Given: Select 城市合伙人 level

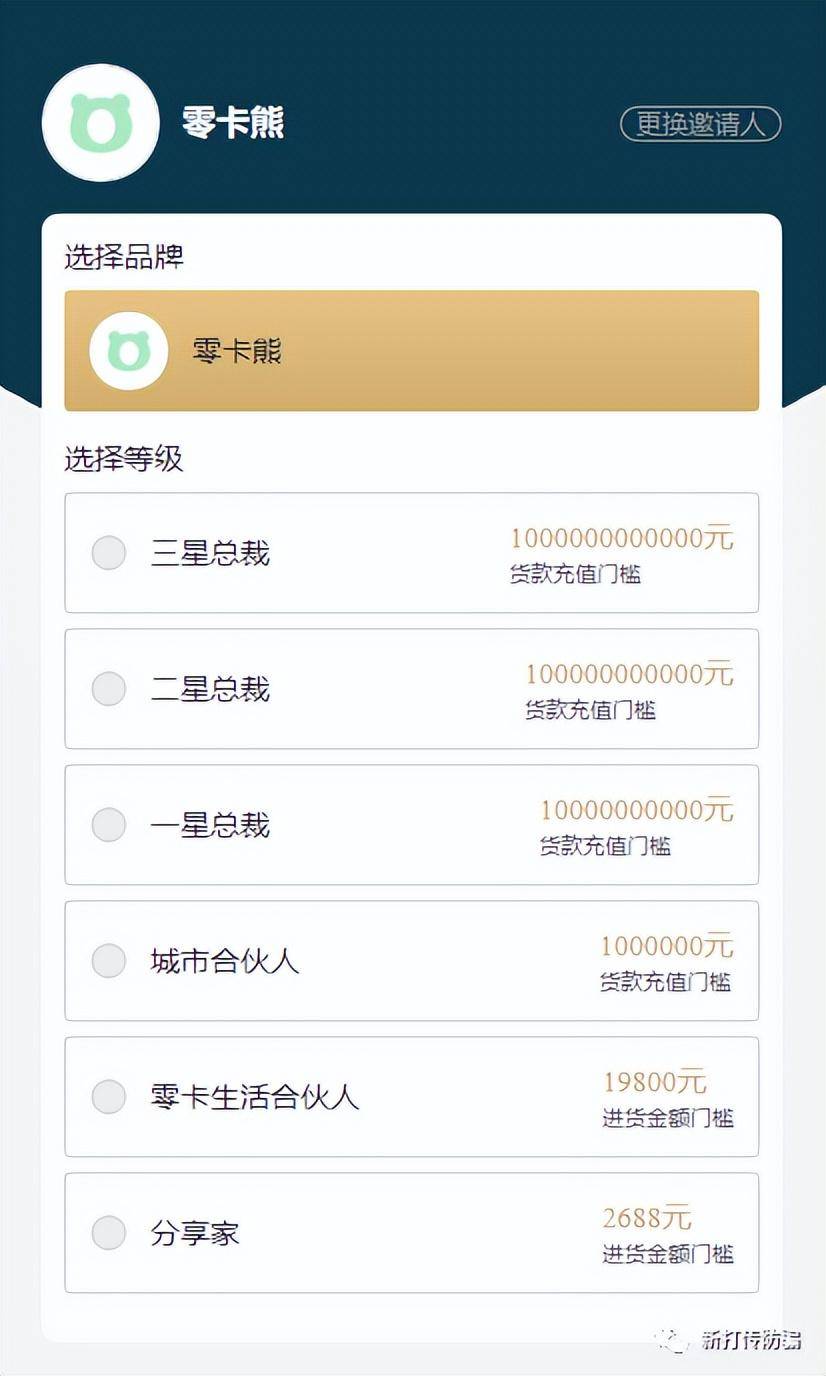Looking at the screenshot, I should tap(411, 961).
